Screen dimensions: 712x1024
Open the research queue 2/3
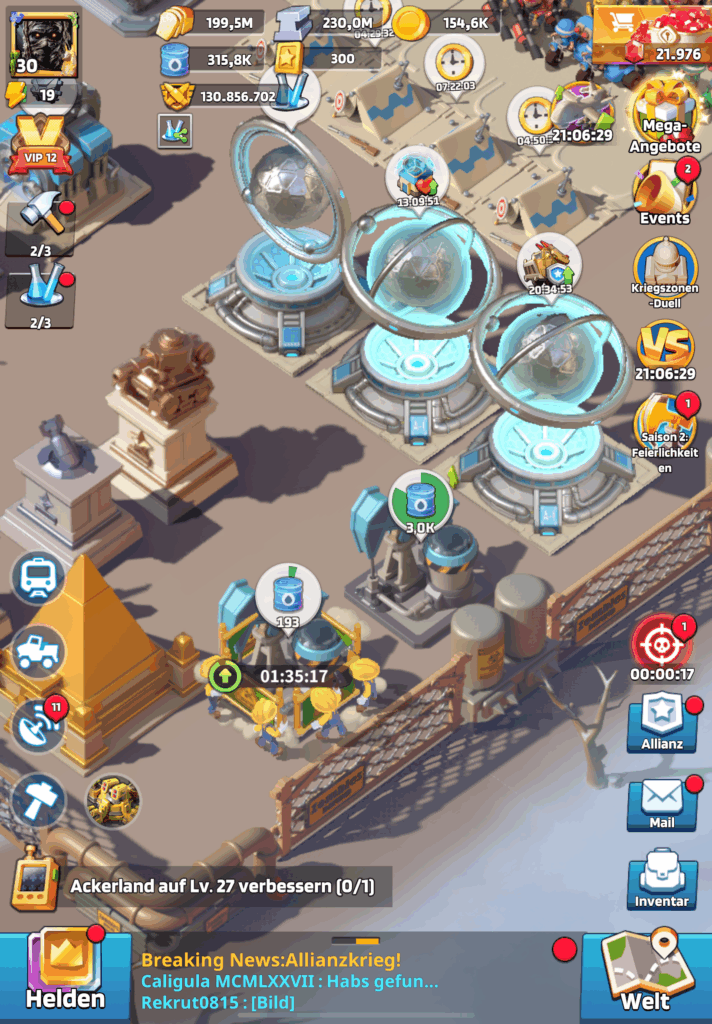40,295
